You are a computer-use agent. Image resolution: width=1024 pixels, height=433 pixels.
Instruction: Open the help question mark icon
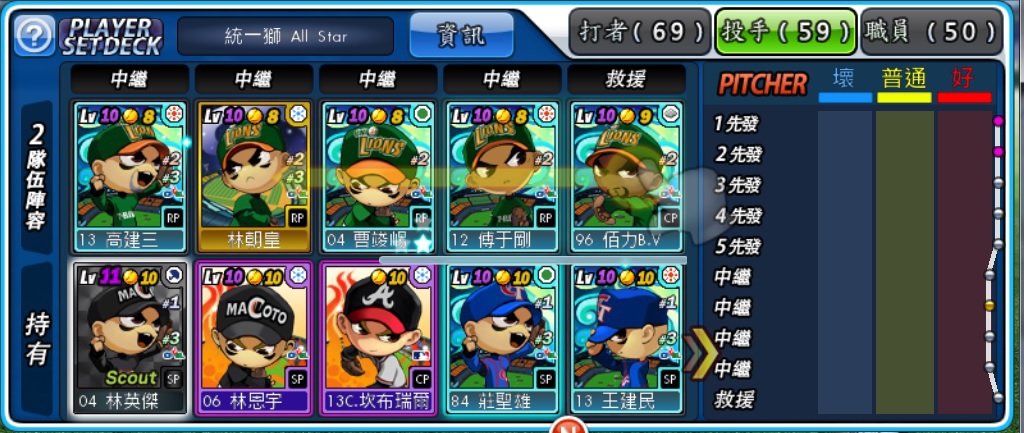point(35,35)
